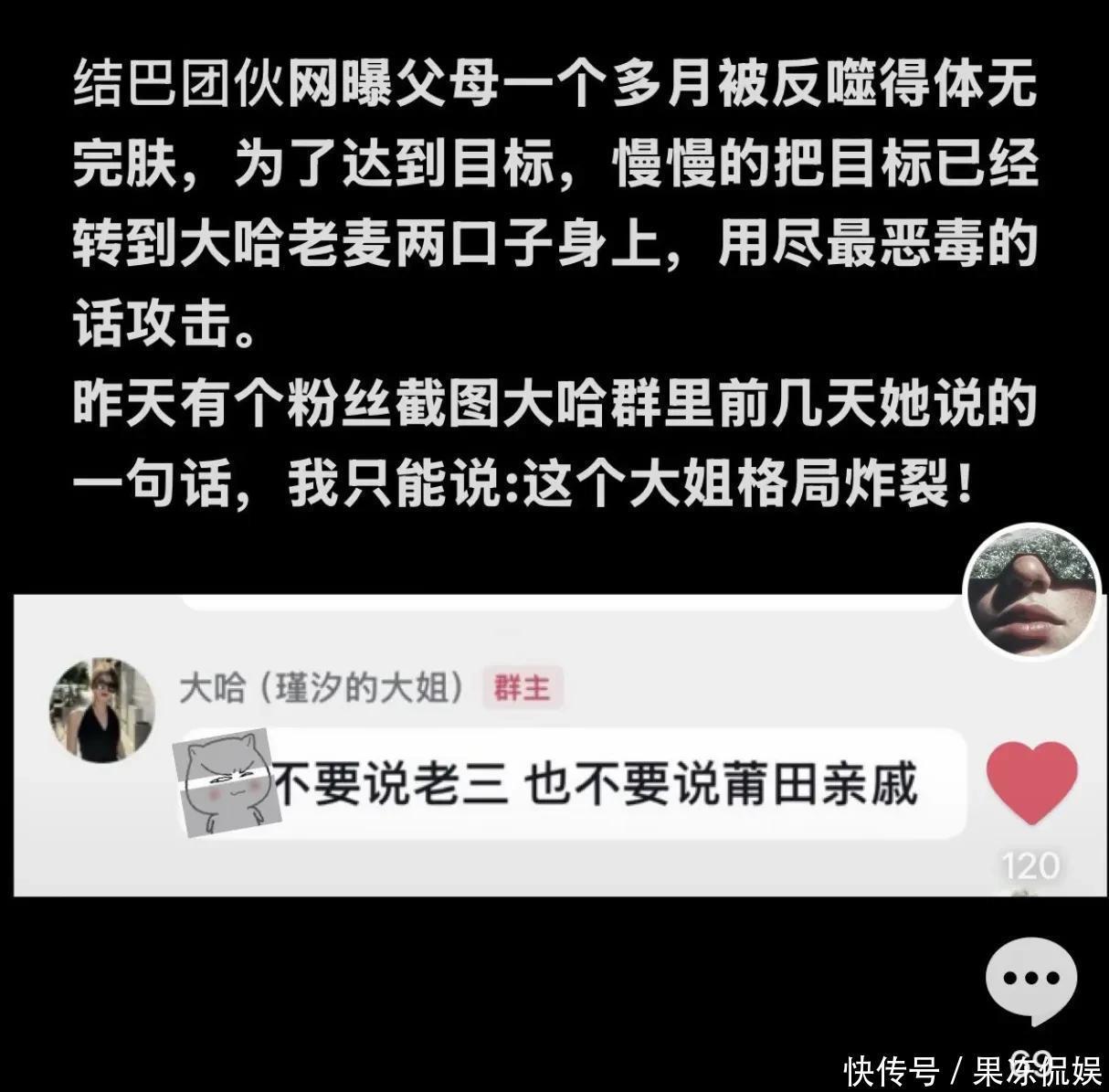1109x1092 pixels.
Task: Open the comments bubble
Action: tap(1031, 980)
